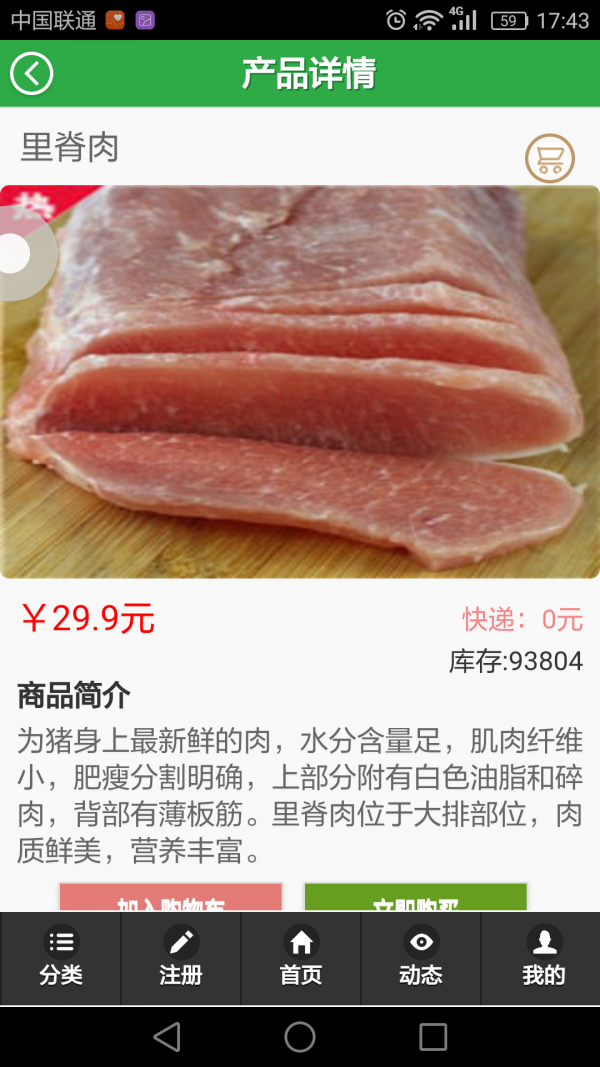The width and height of the screenshot is (600, 1067).
Task: View the 里脊肉 product photo
Action: [x=300, y=382]
